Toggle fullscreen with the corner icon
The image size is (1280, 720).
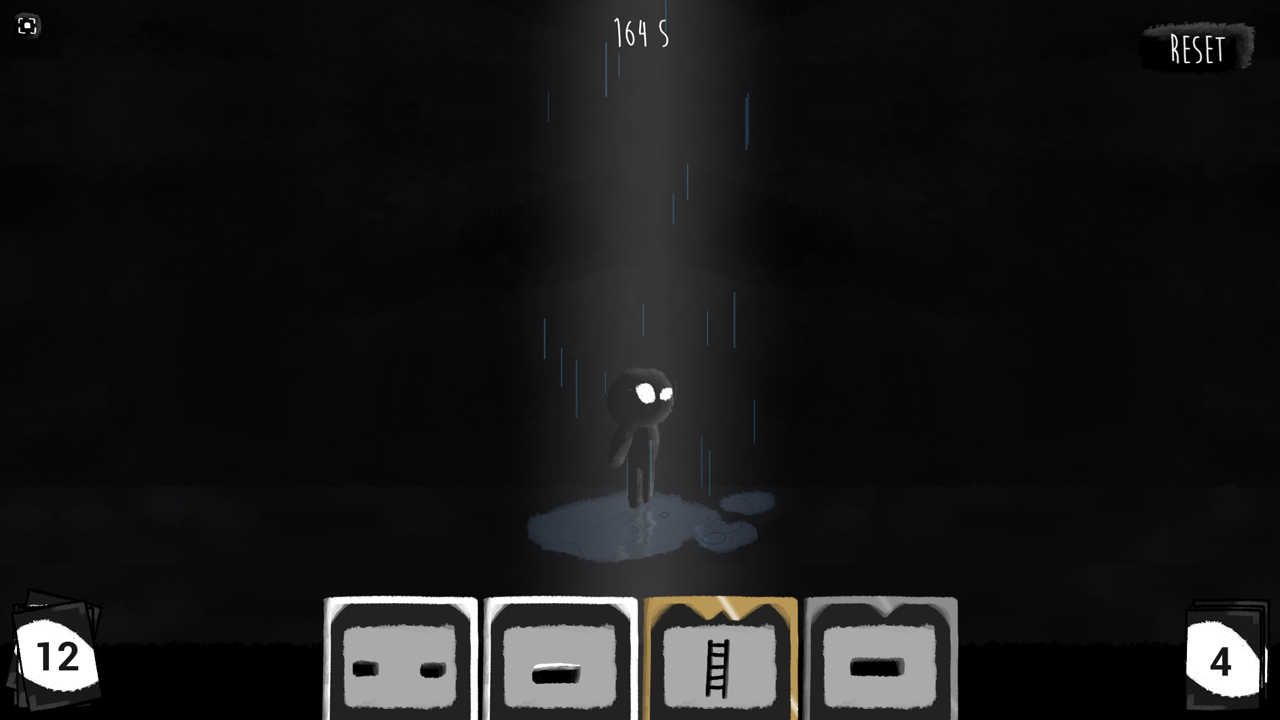click(27, 26)
